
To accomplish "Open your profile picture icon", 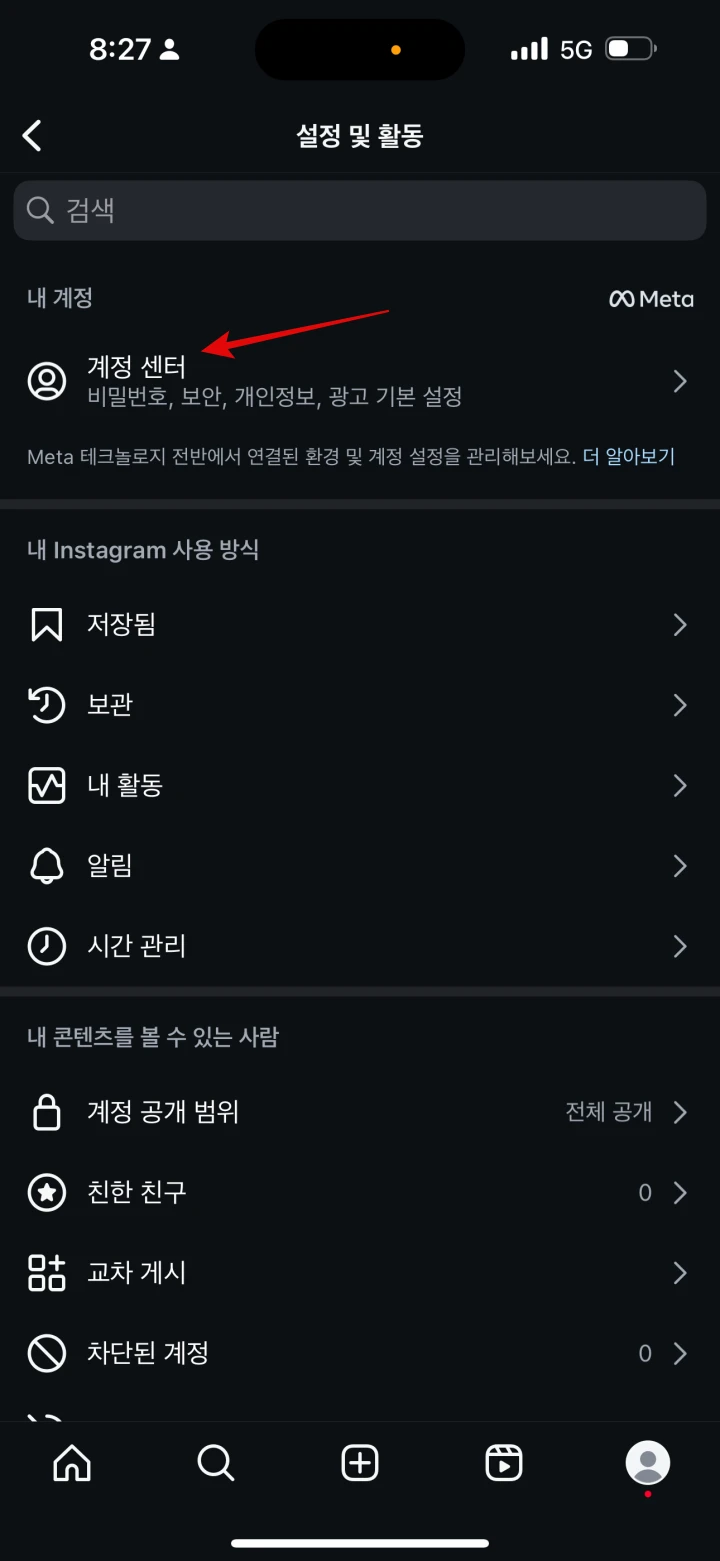I will tap(646, 1463).
